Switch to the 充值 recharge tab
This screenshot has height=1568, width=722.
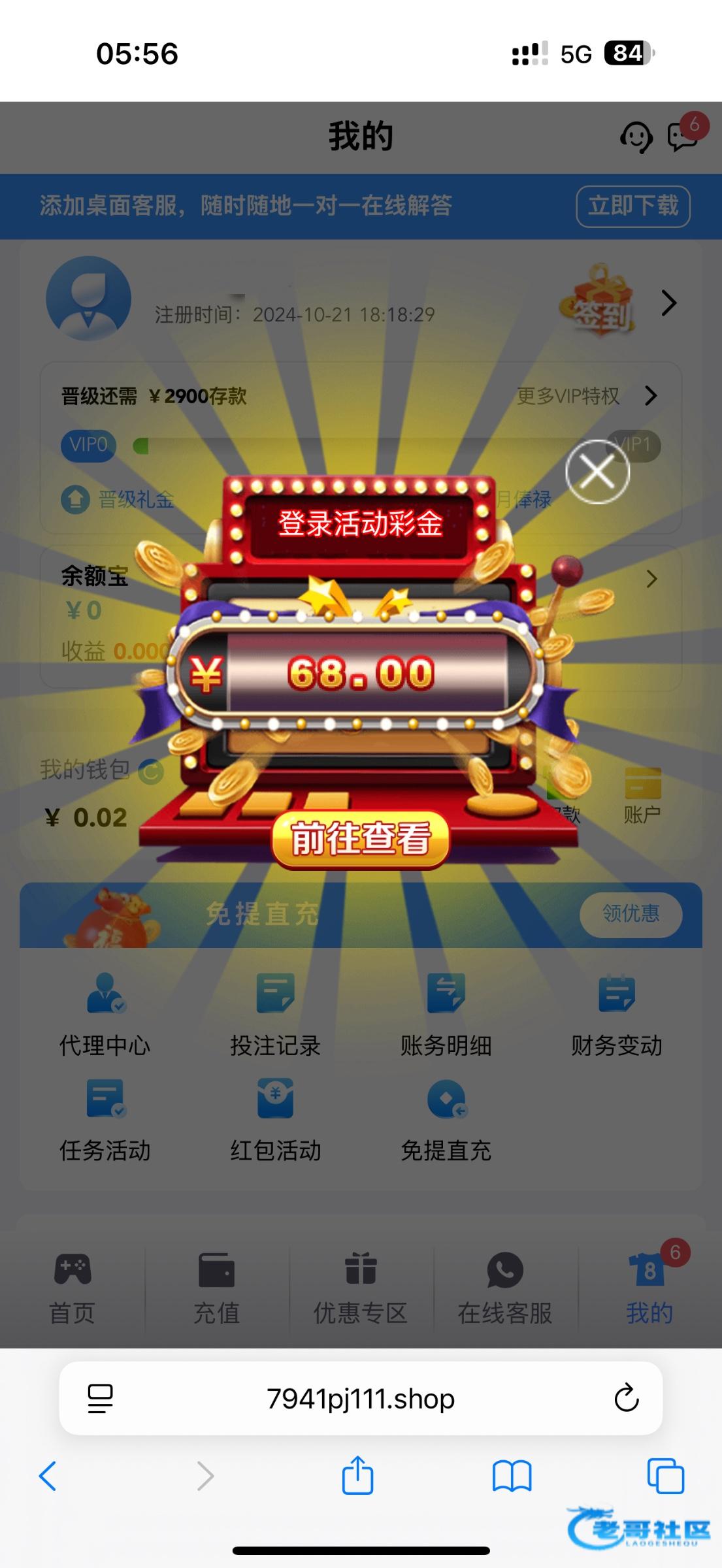point(216,1288)
